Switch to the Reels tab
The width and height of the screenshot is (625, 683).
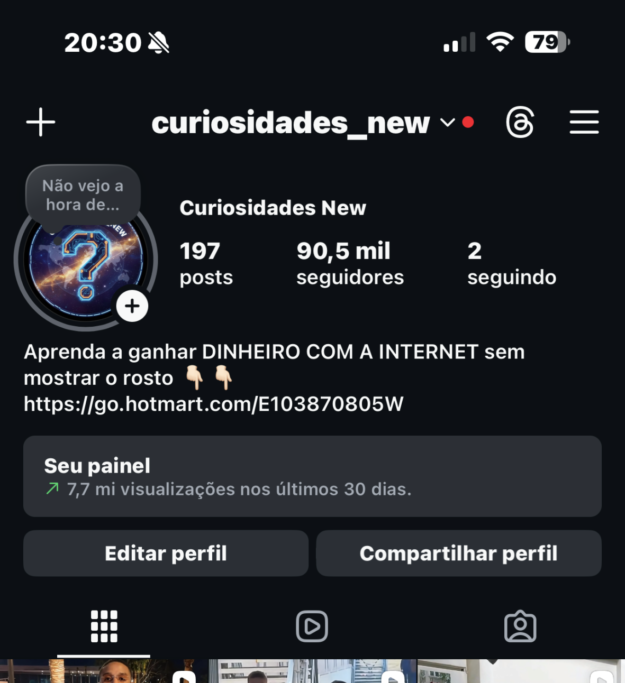(x=312, y=626)
